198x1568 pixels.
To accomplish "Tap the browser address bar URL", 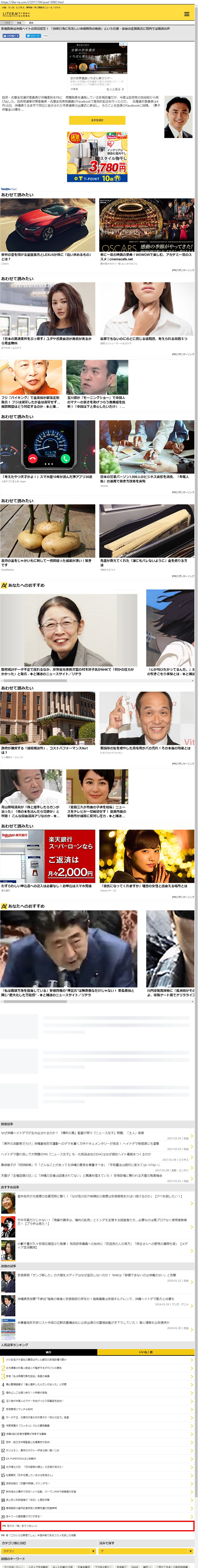I will pos(36,2).
